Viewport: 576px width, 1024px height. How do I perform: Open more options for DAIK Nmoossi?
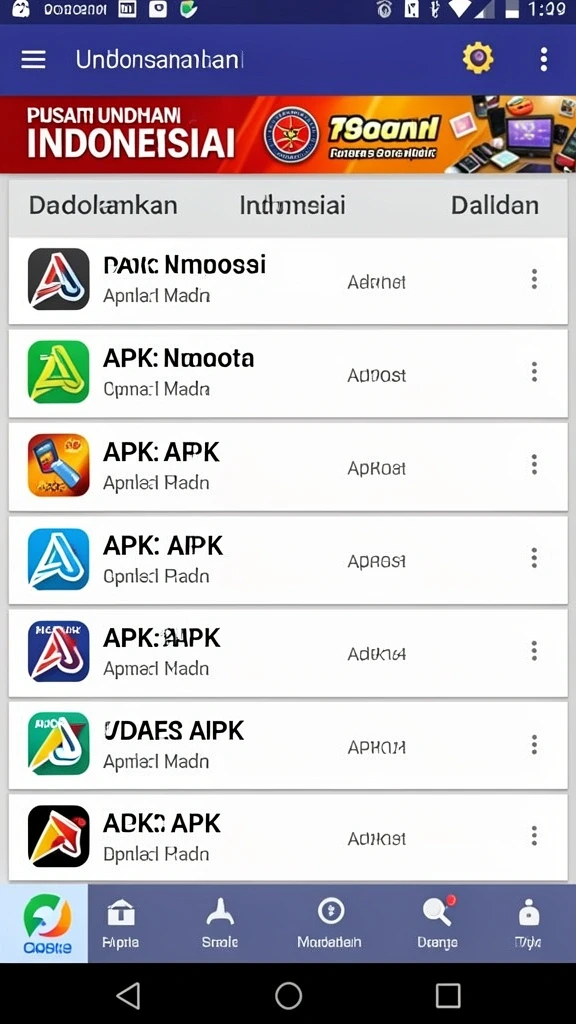(x=534, y=280)
